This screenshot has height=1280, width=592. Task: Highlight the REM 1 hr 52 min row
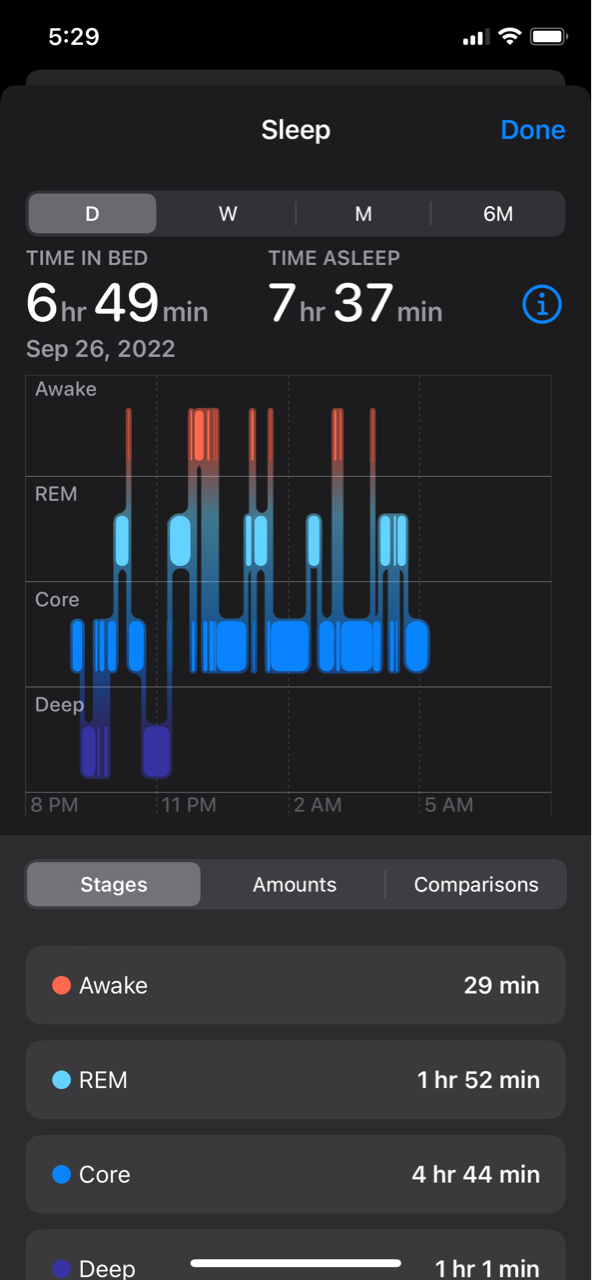point(295,1080)
